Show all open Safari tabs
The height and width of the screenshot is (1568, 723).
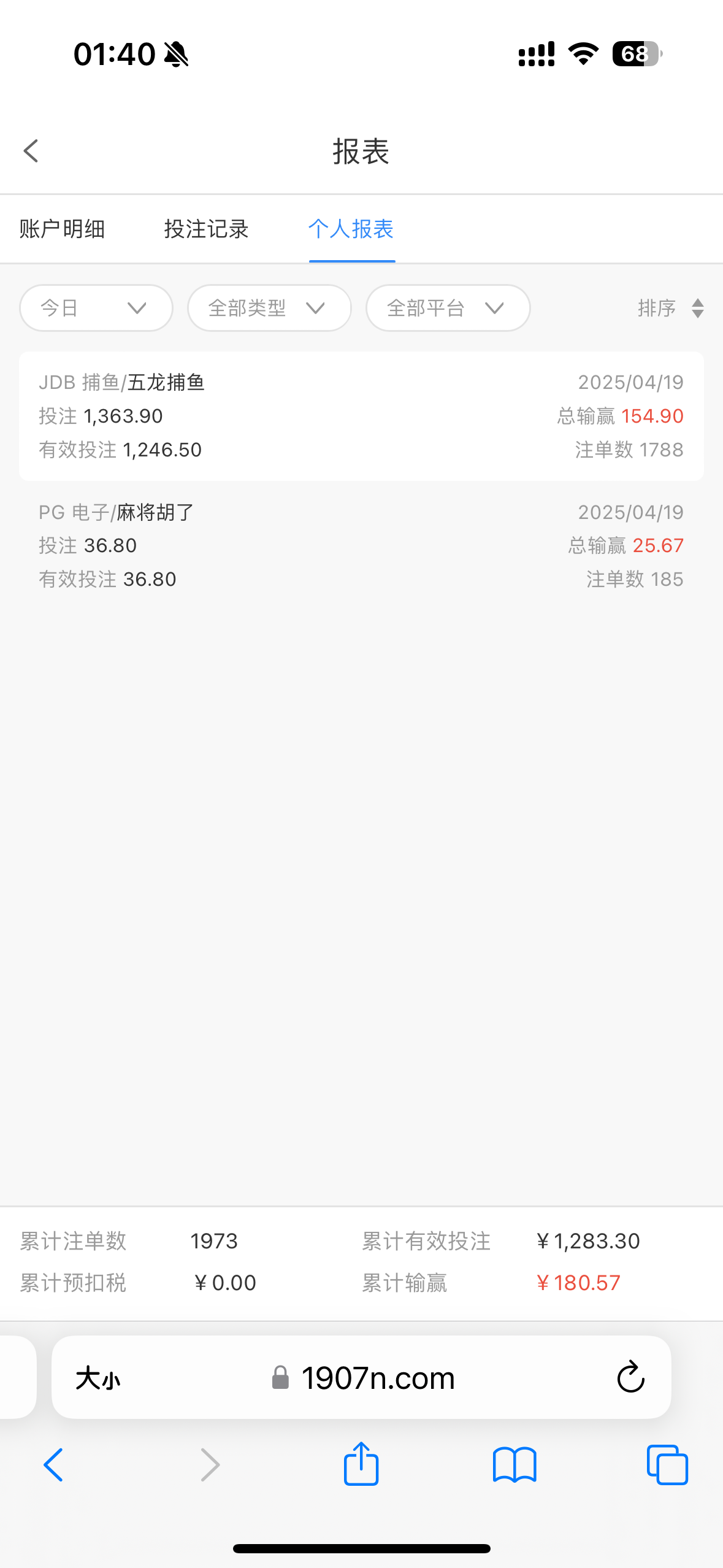(x=667, y=1465)
